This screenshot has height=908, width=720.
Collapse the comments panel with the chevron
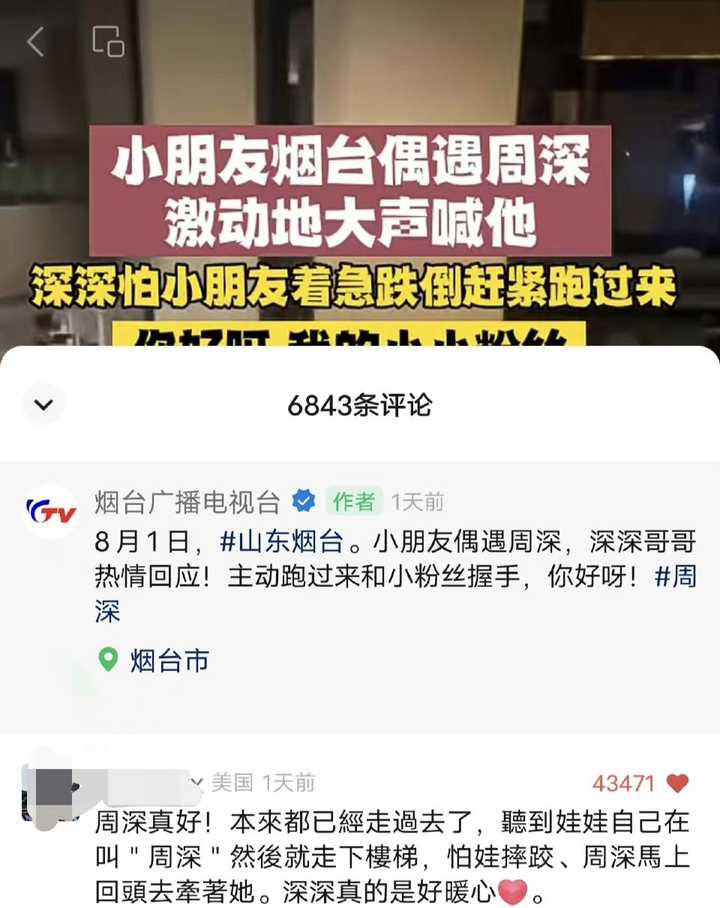[43, 405]
